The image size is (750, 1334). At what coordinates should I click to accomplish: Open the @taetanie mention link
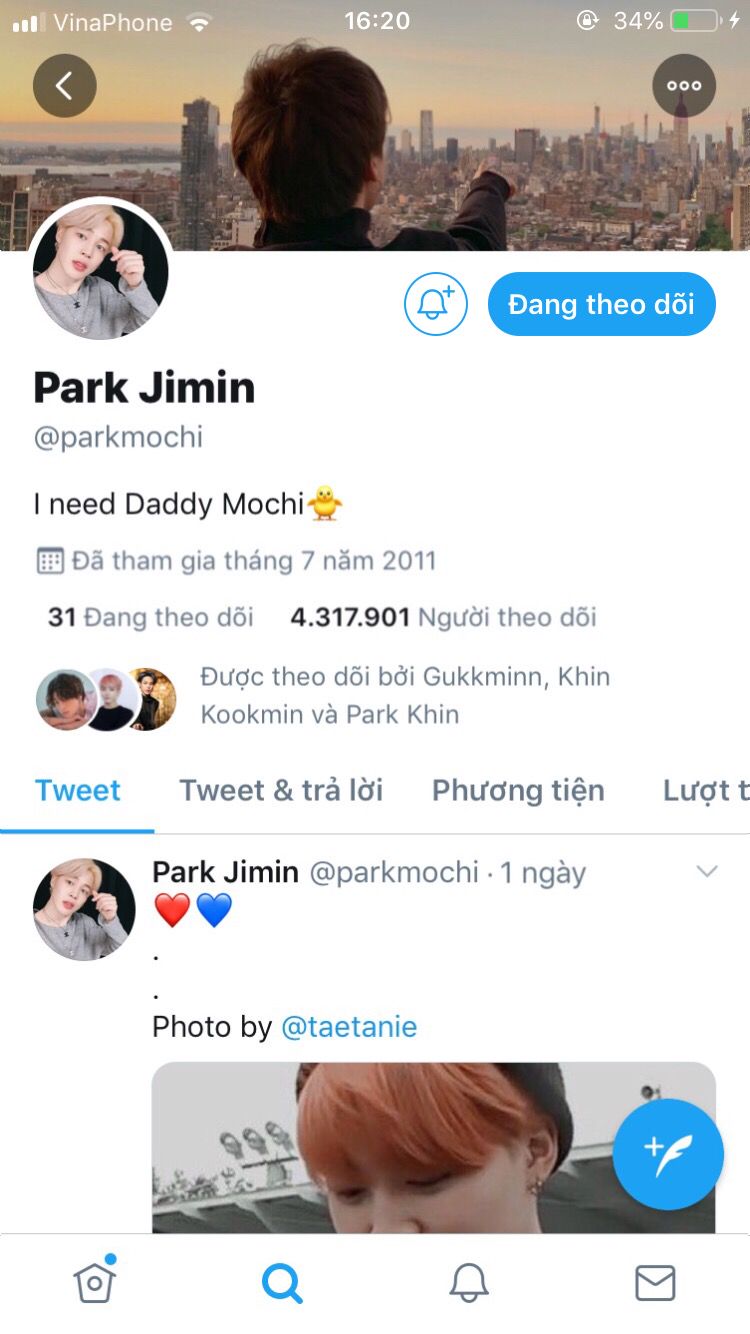pyautogui.click(x=349, y=1026)
